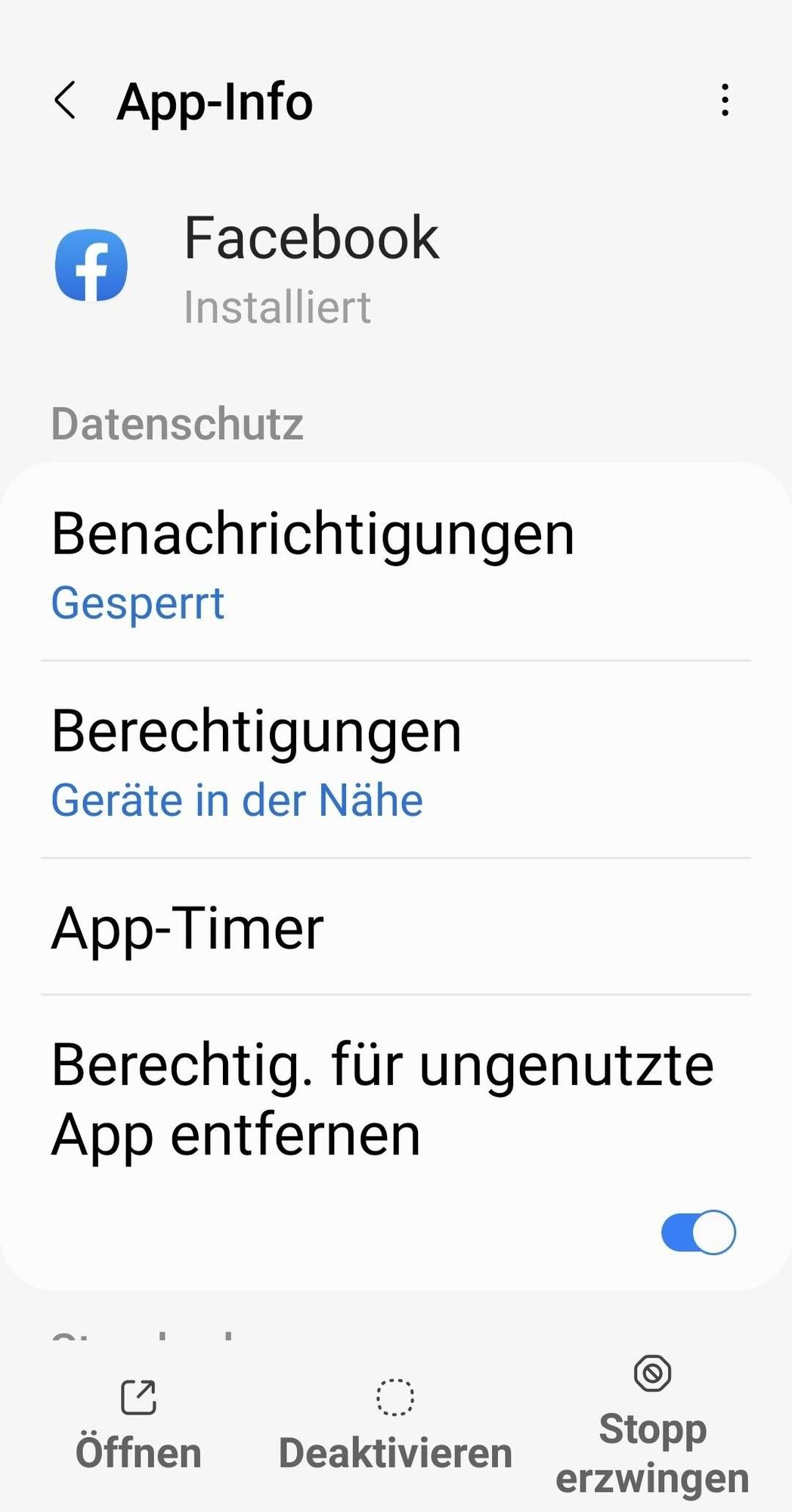Select Deaktivieren to disable Facebook
792x1512 pixels.
tap(395, 1425)
